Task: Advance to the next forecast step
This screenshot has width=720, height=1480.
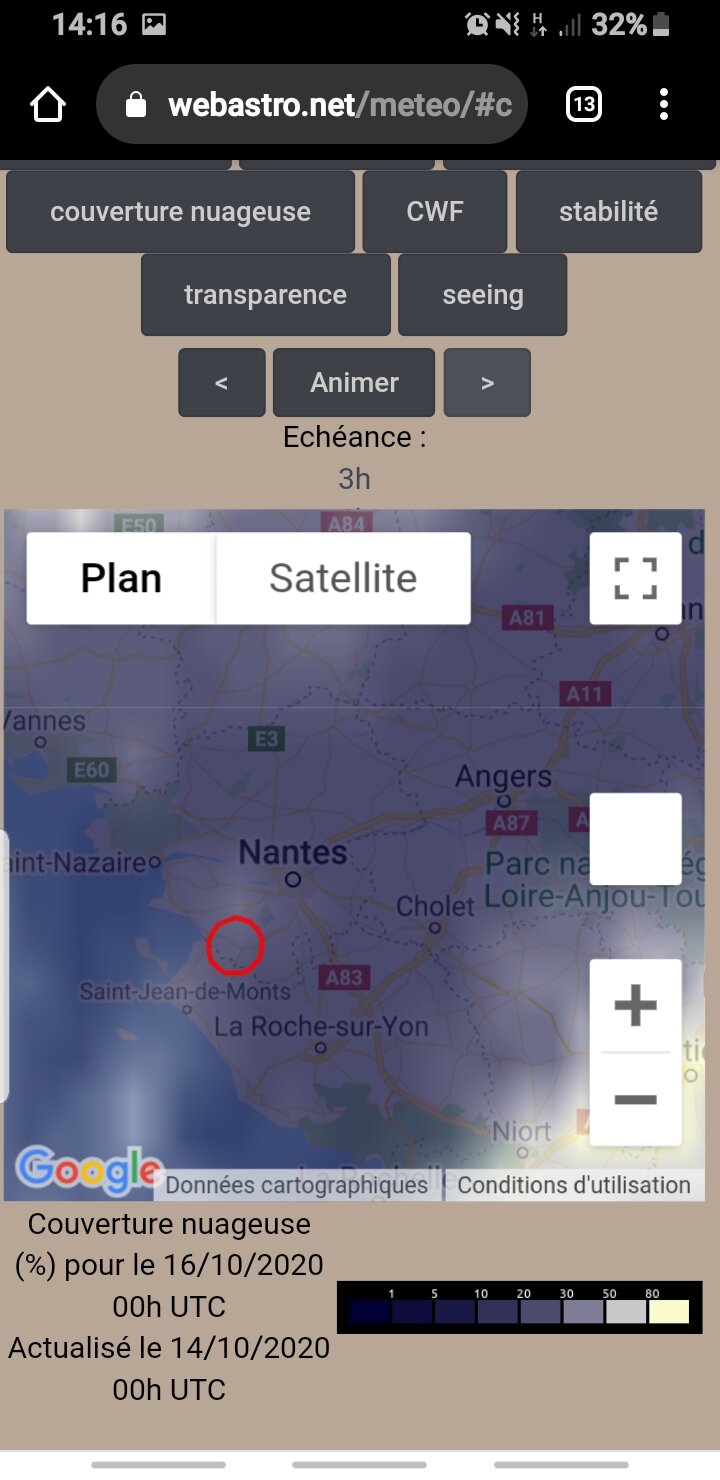Action: point(487,383)
